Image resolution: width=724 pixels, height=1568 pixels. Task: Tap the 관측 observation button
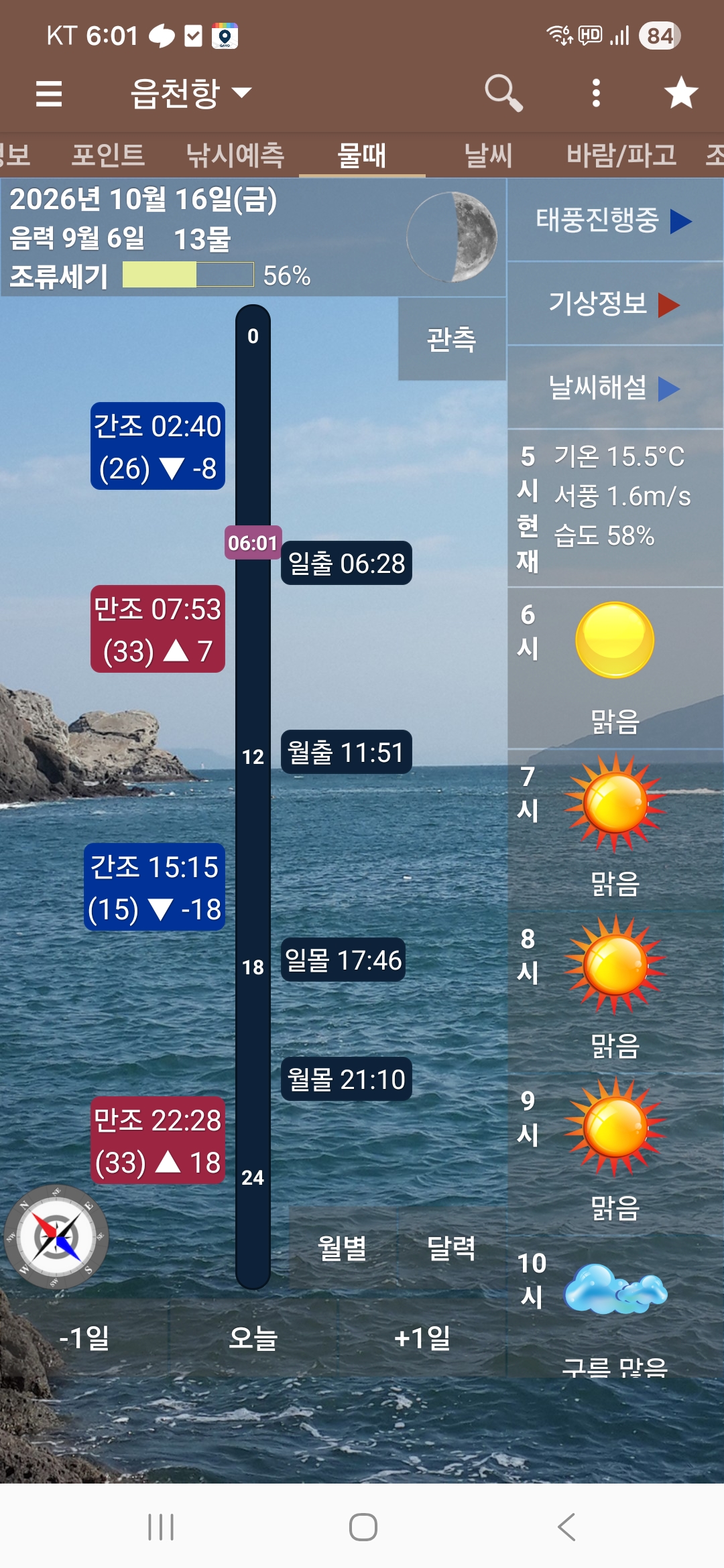pyautogui.click(x=452, y=339)
